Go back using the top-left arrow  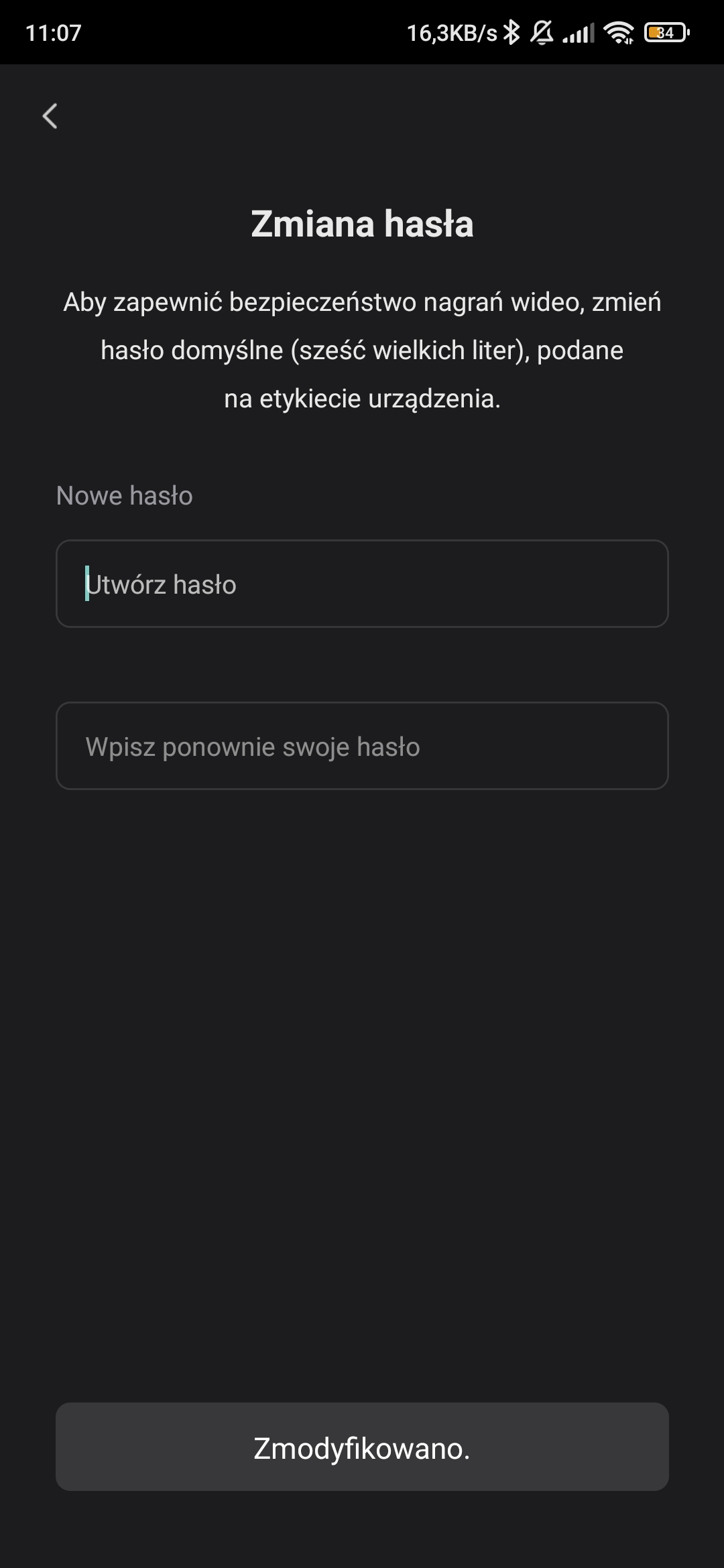(50, 116)
